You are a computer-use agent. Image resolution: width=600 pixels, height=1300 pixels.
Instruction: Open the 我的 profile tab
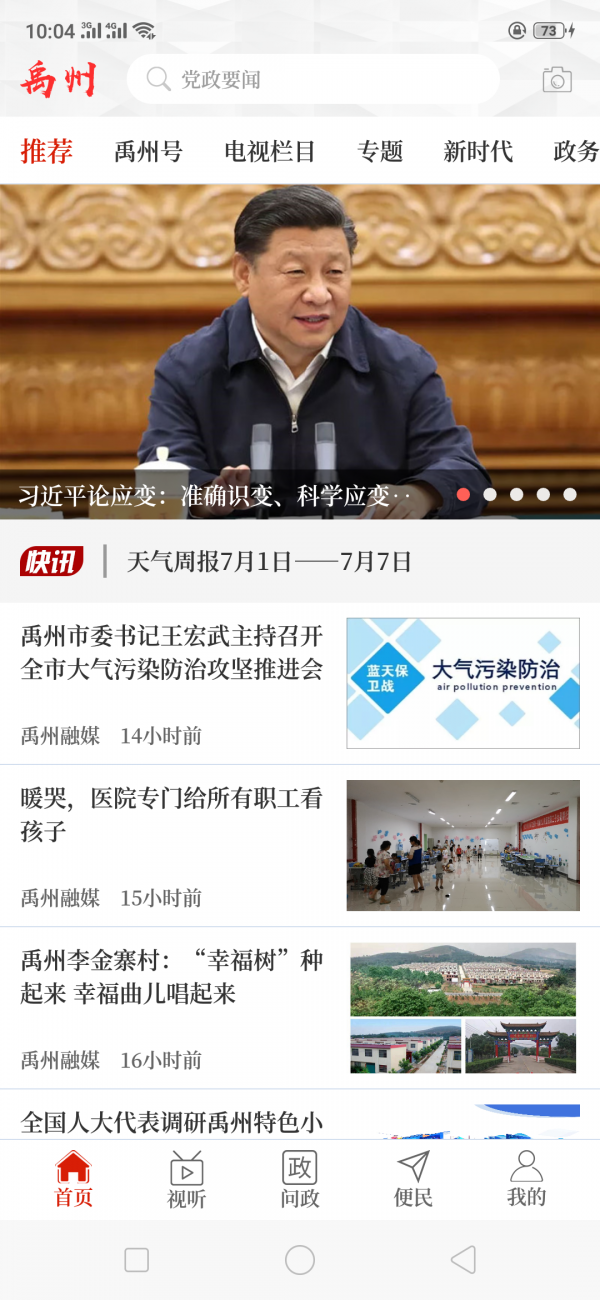click(x=526, y=1179)
